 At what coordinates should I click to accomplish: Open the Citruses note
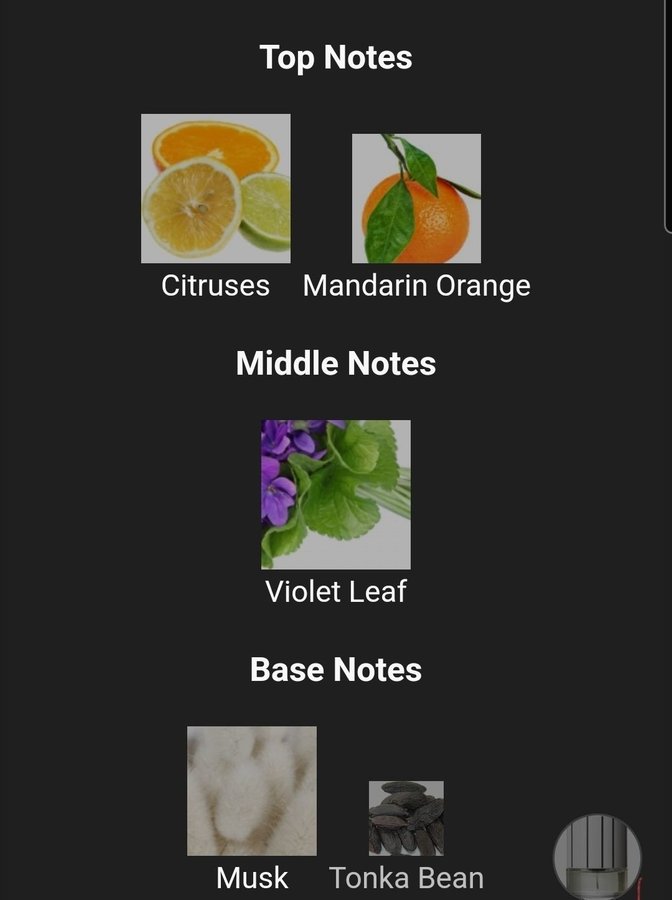[x=215, y=188]
